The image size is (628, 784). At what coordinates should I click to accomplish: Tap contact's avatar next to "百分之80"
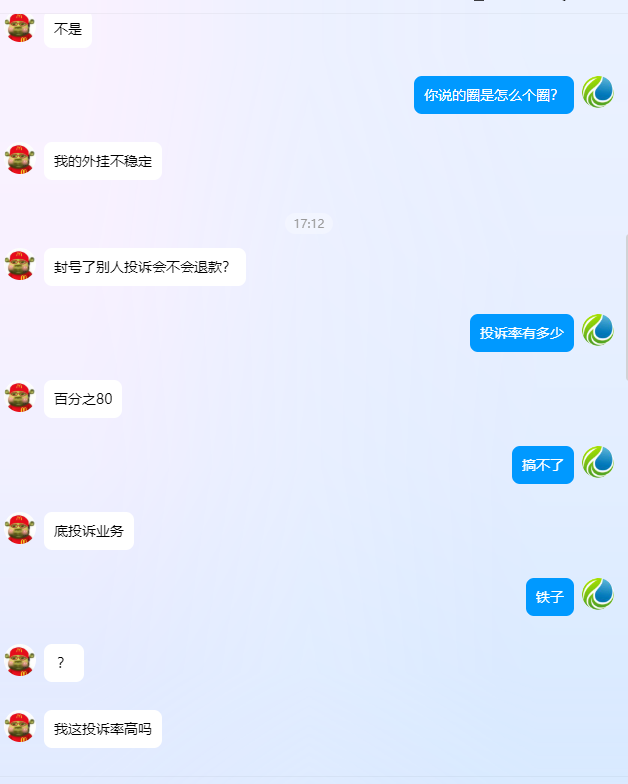(20, 397)
